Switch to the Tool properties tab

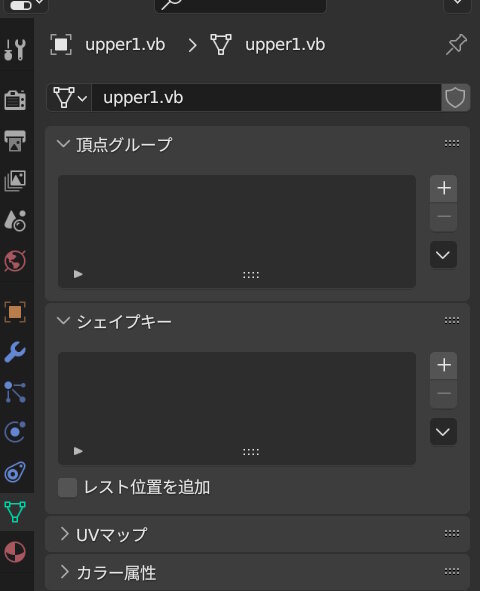coord(15,49)
